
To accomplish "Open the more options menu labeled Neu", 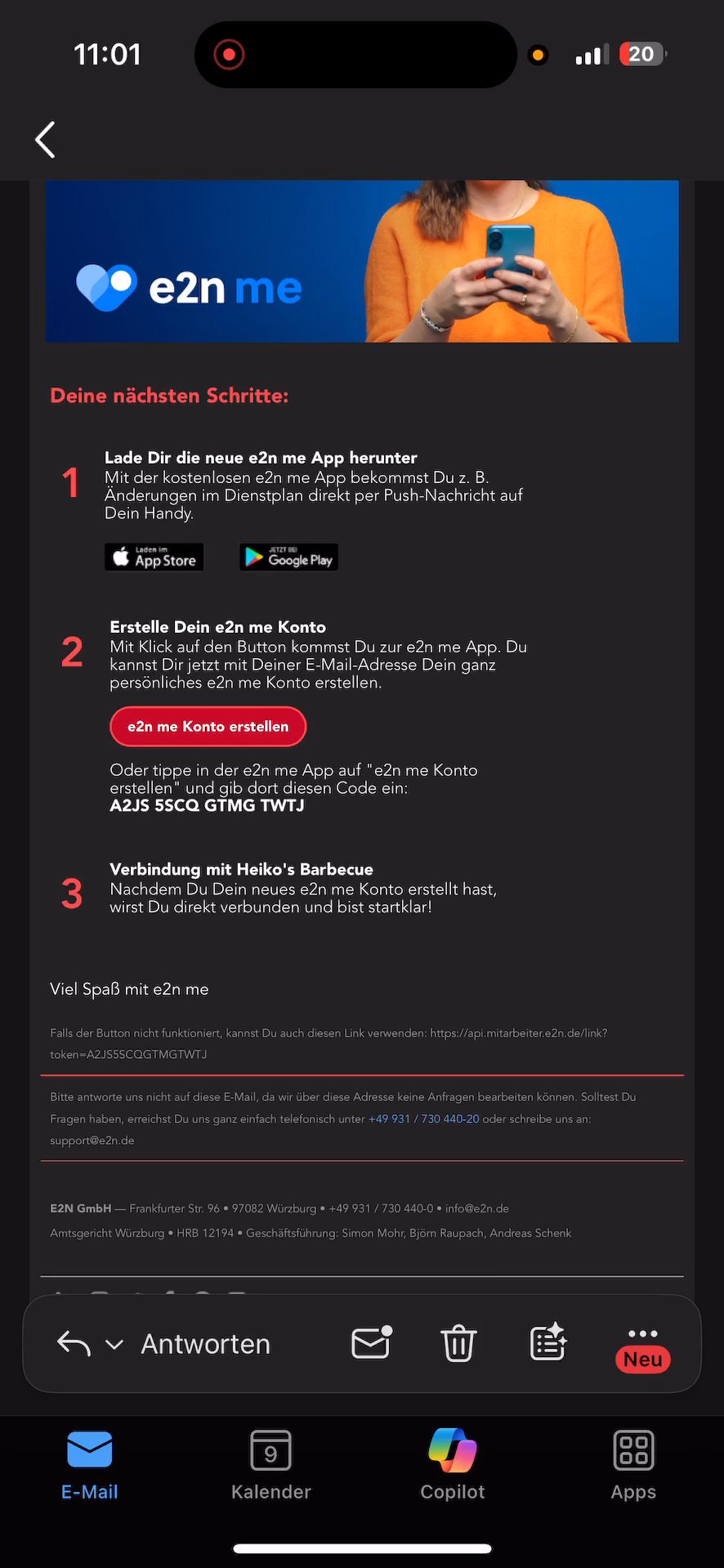I will (x=643, y=1347).
